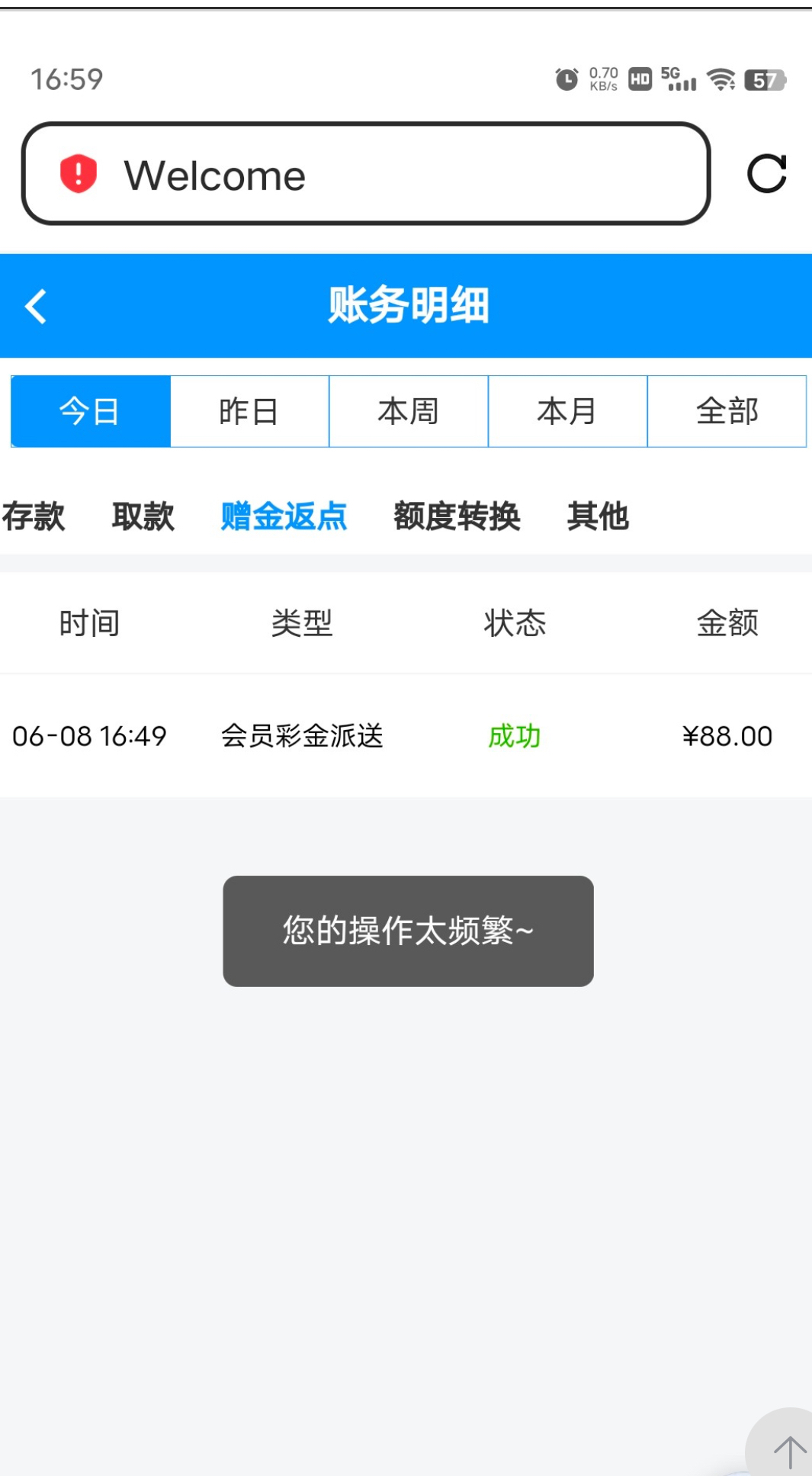Open the 其他 category
812x1476 pixels.
(598, 516)
